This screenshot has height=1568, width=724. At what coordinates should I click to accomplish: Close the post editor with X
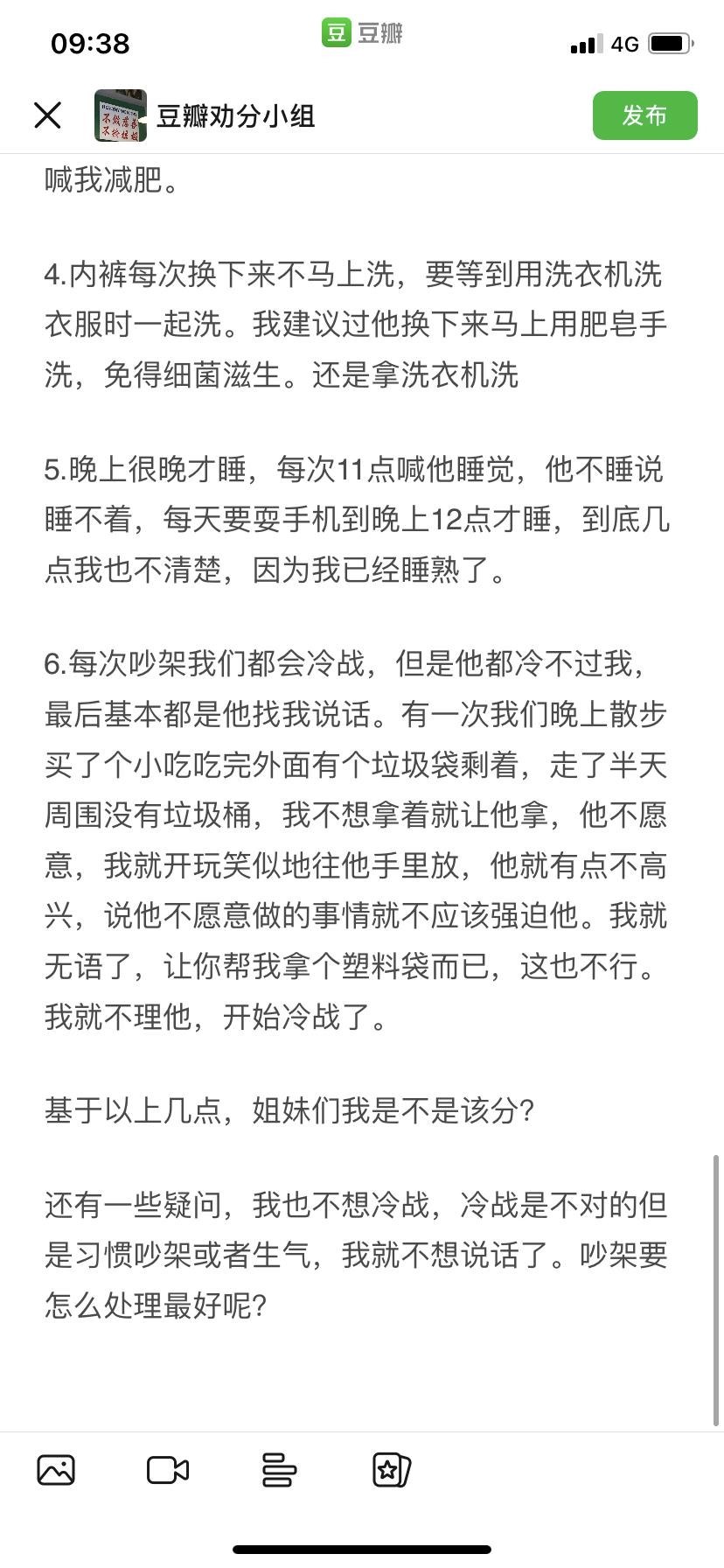tap(47, 115)
